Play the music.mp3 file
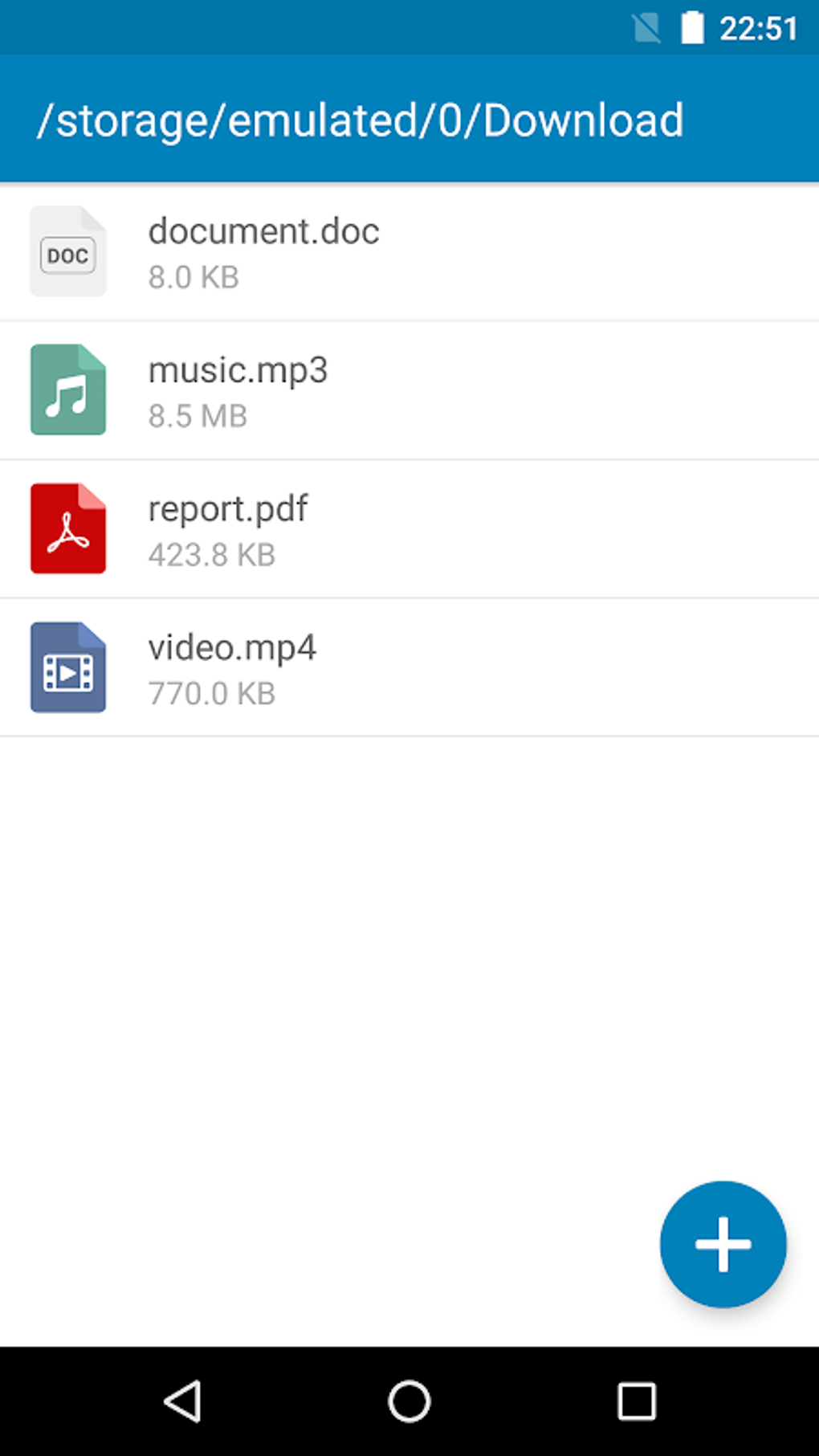The width and height of the screenshot is (819, 1456). (238, 370)
